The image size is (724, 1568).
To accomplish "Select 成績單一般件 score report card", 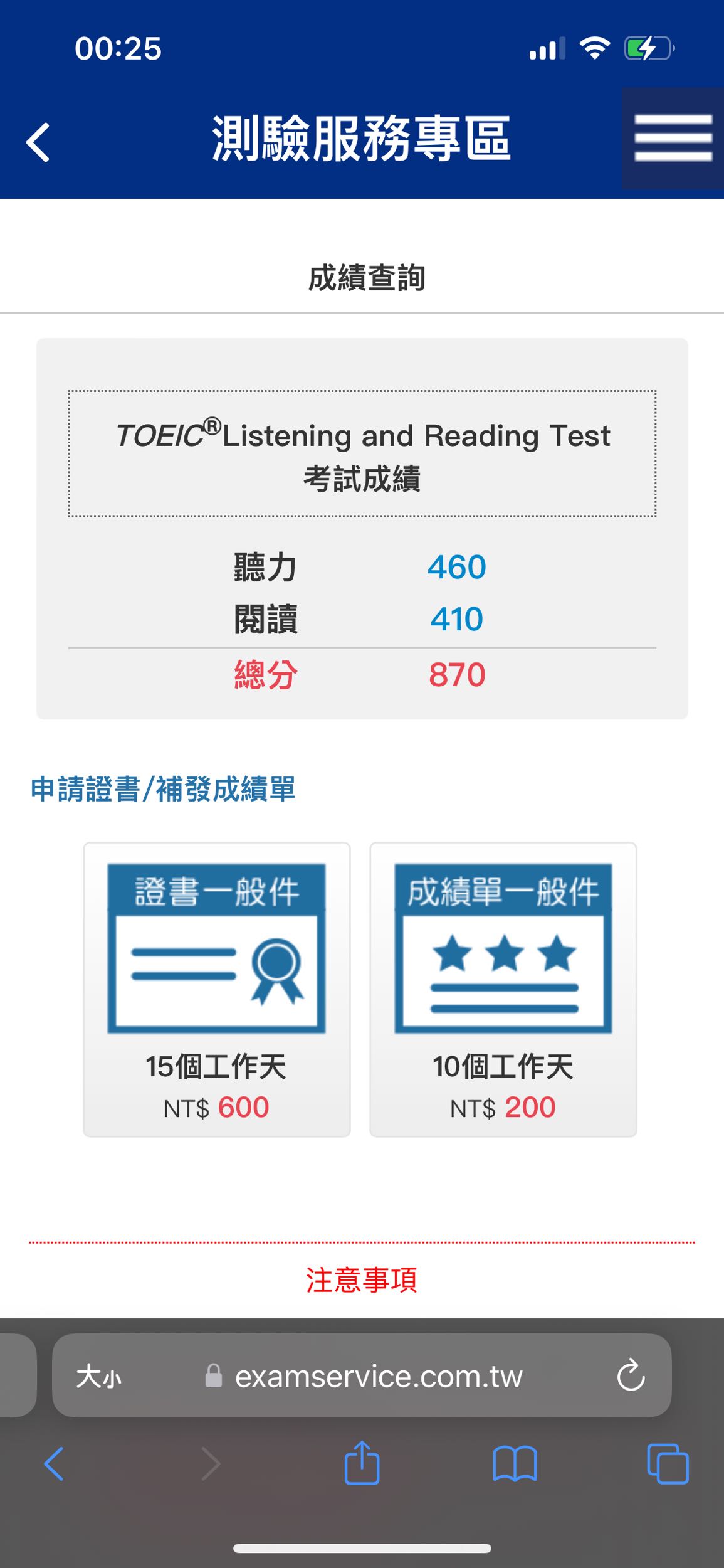I will click(503, 989).
